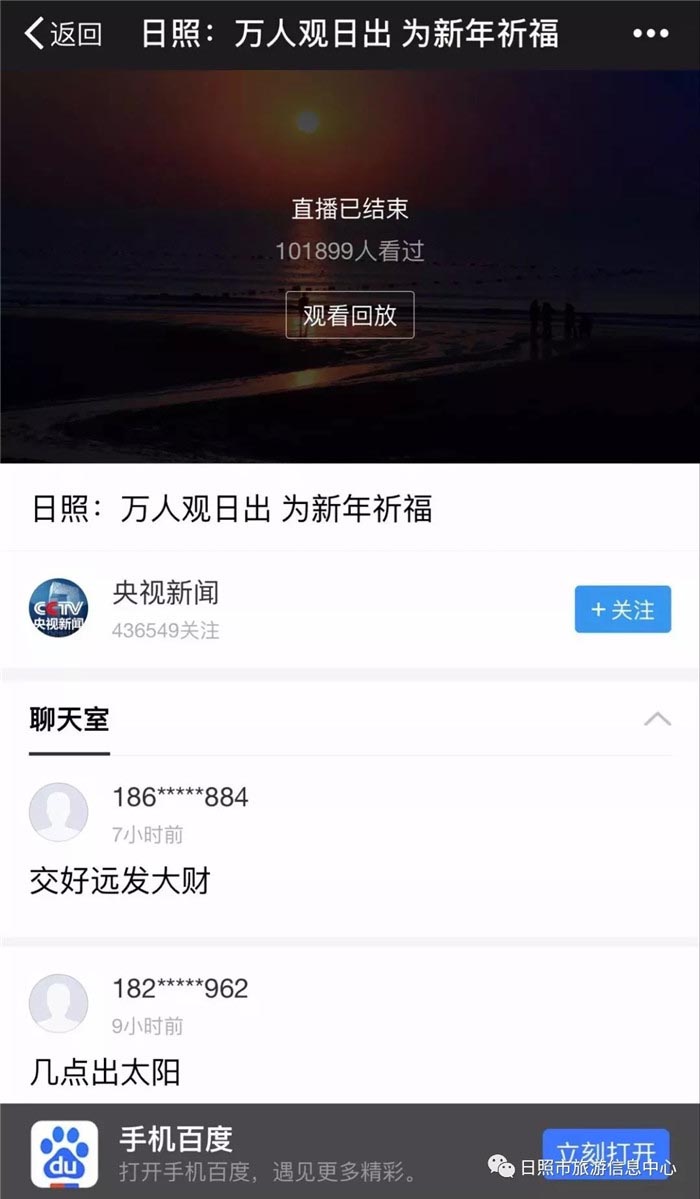700x1199 pixels.
Task: Open the three-dot overflow menu
Action: click(650, 34)
